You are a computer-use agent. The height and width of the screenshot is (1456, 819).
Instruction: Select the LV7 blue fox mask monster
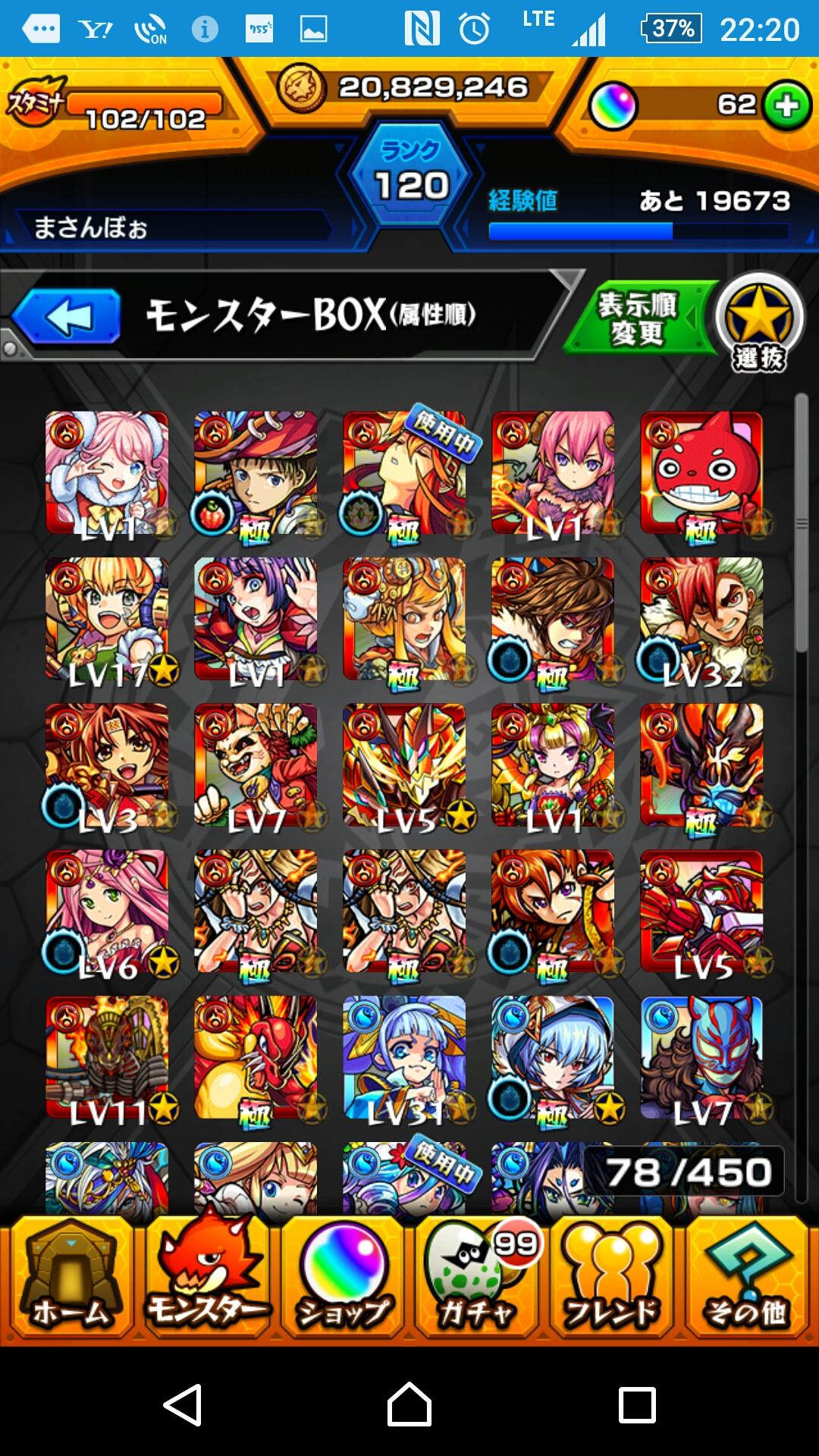(702, 1058)
